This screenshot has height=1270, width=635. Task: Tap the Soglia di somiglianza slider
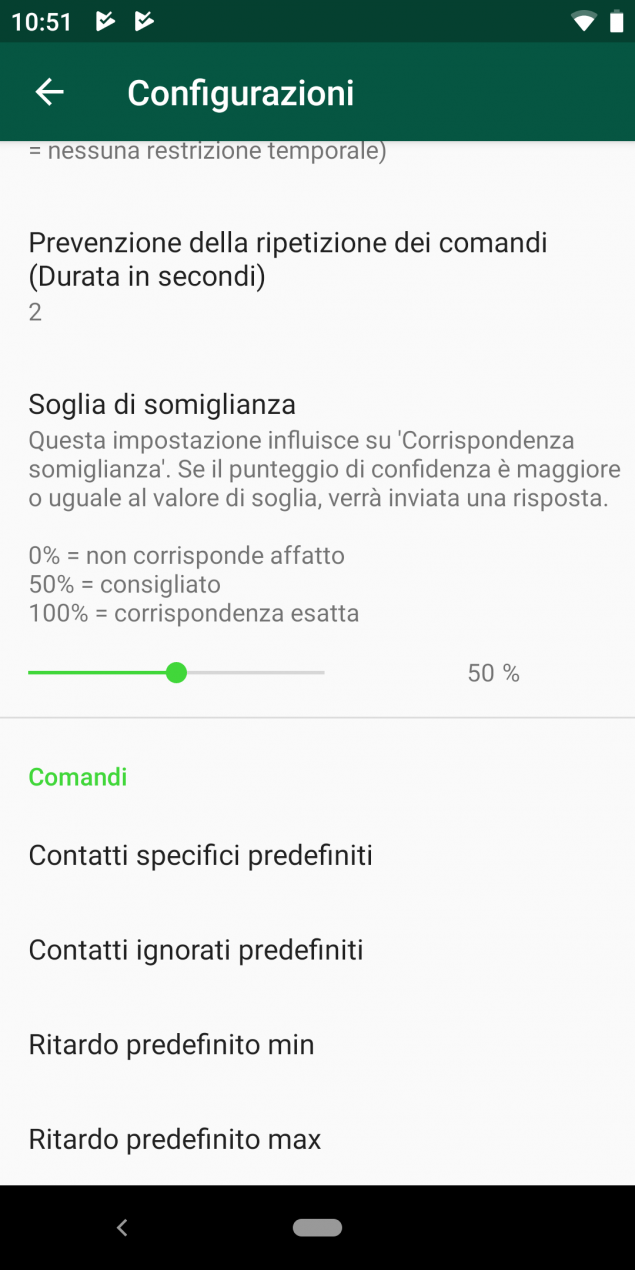click(176, 673)
